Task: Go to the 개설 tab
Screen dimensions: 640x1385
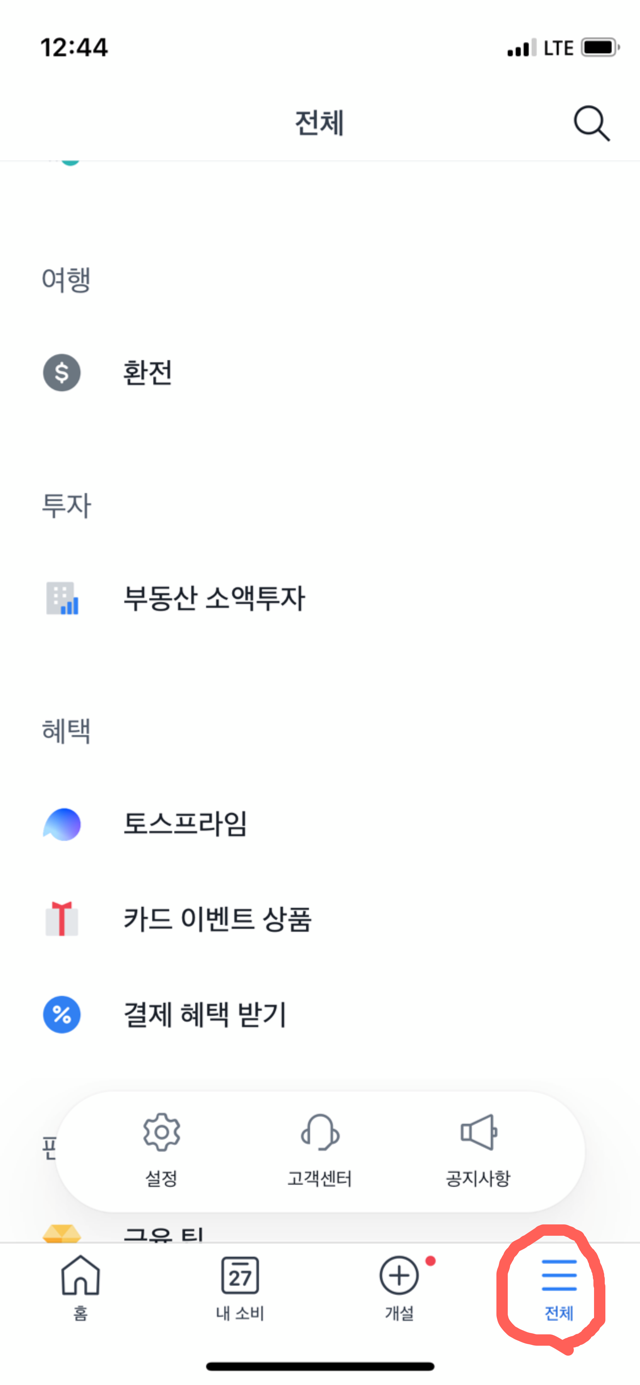Action: (400, 1289)
